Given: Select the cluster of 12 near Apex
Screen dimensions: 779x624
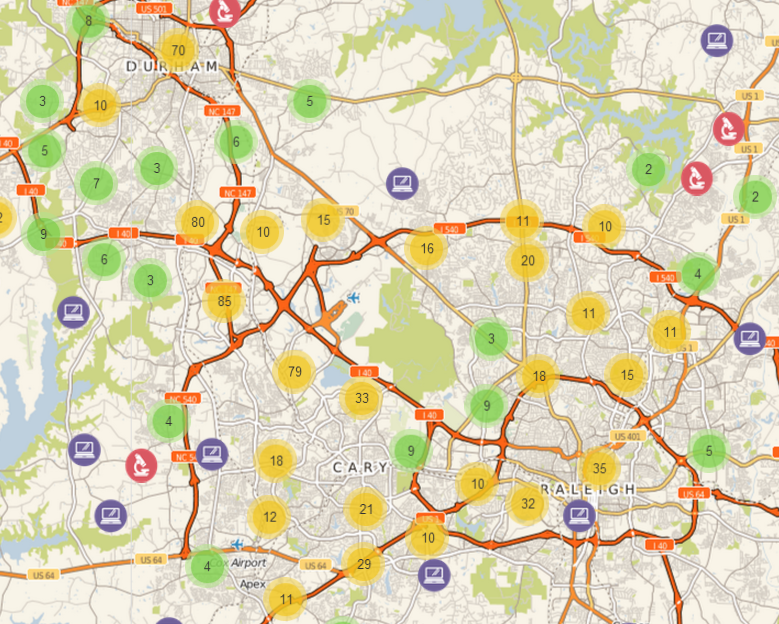Looking at the screenshot, I should point(269,516).
